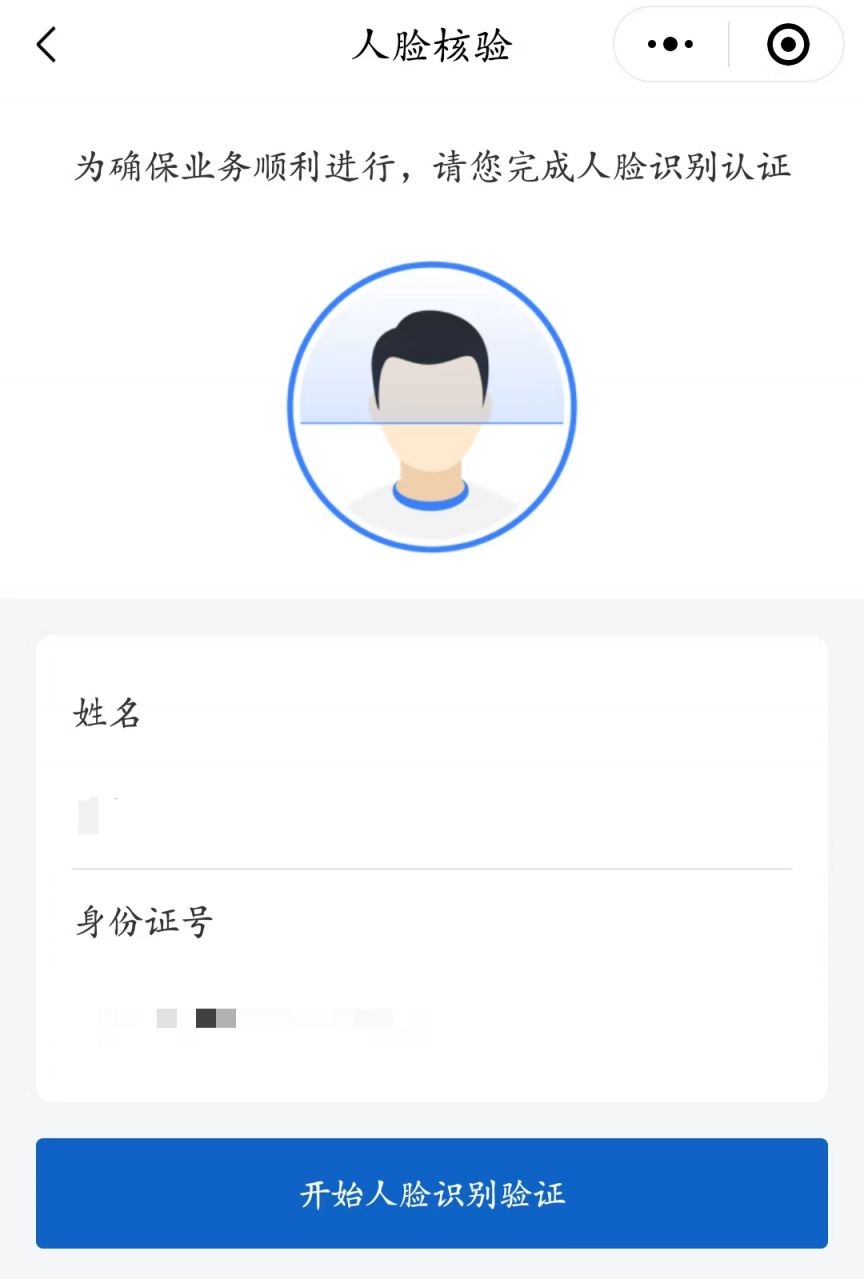The image size is (864, 1279).
Task: Open the mini program more-options menu
Action: coord(670,45)
